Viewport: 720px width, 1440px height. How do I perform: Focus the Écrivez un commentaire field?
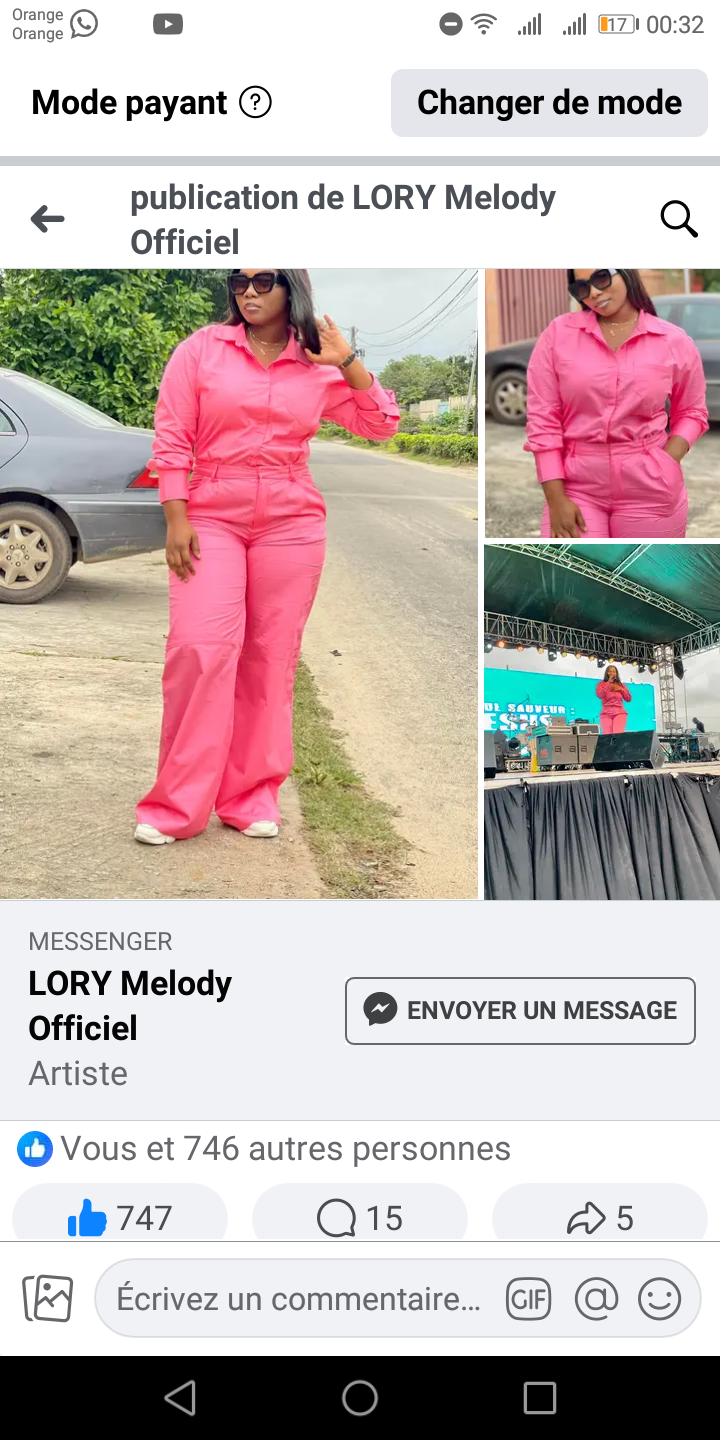point(298,1298)
